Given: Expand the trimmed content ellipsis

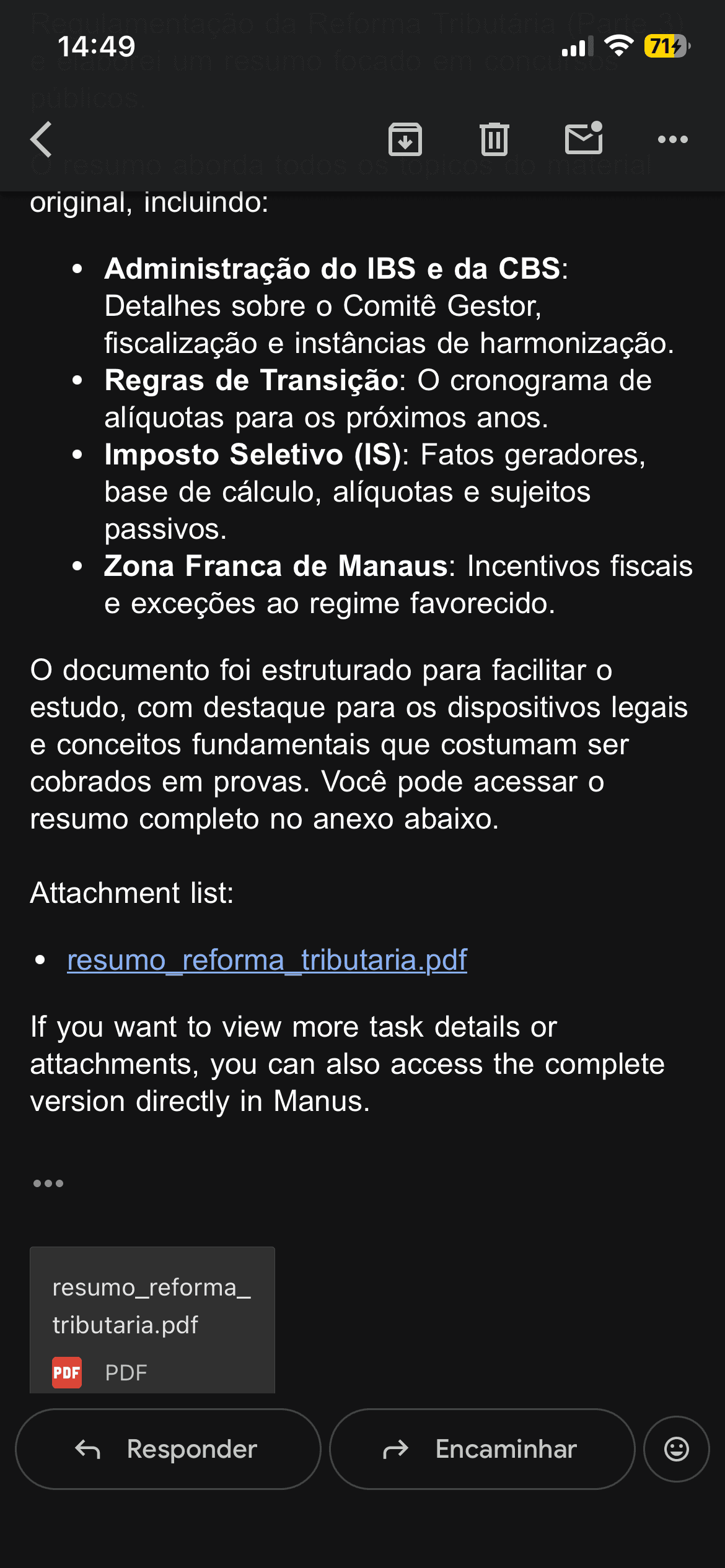Looking at the screenshot, I should tap(48, 1183).
